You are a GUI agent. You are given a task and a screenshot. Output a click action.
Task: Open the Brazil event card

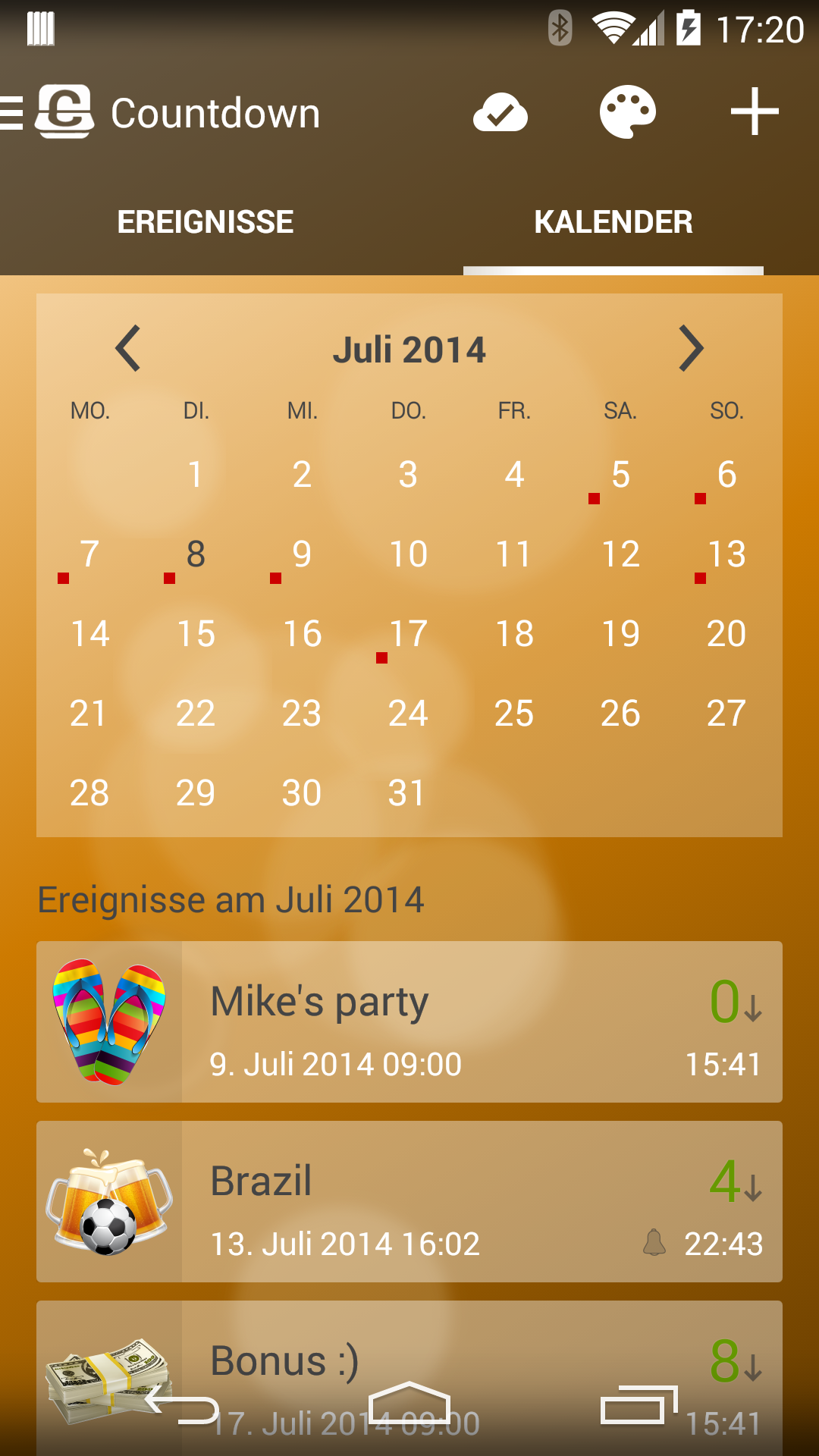pyautogui.click(x=409, y=1201)
